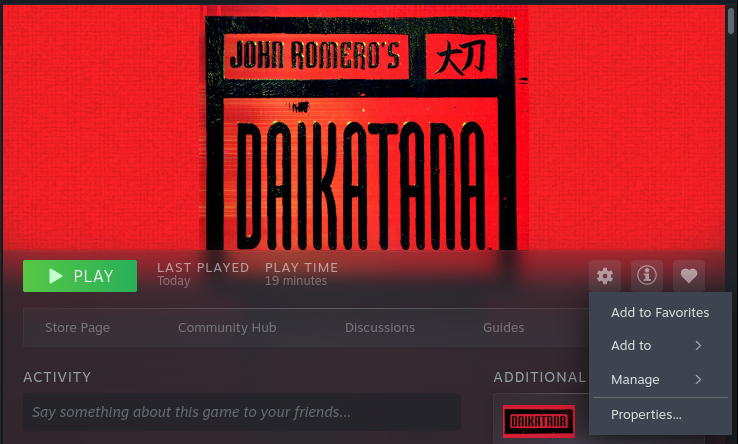The height and width of the screenshot is (444, 738).
Task: Go to the Store Page
Action: (x=77, y=328)
